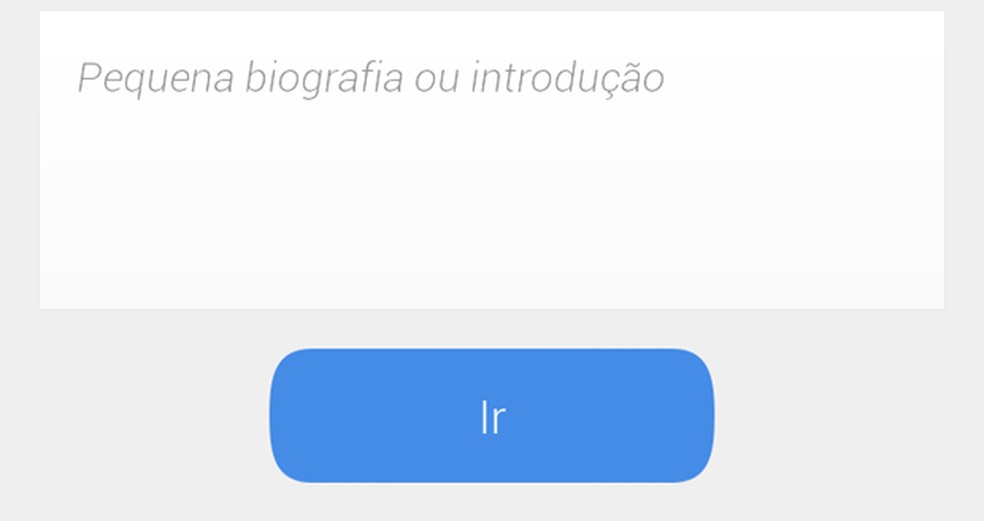Focus the 'Pequena biografia ou introdução' text field

(491, 160)
